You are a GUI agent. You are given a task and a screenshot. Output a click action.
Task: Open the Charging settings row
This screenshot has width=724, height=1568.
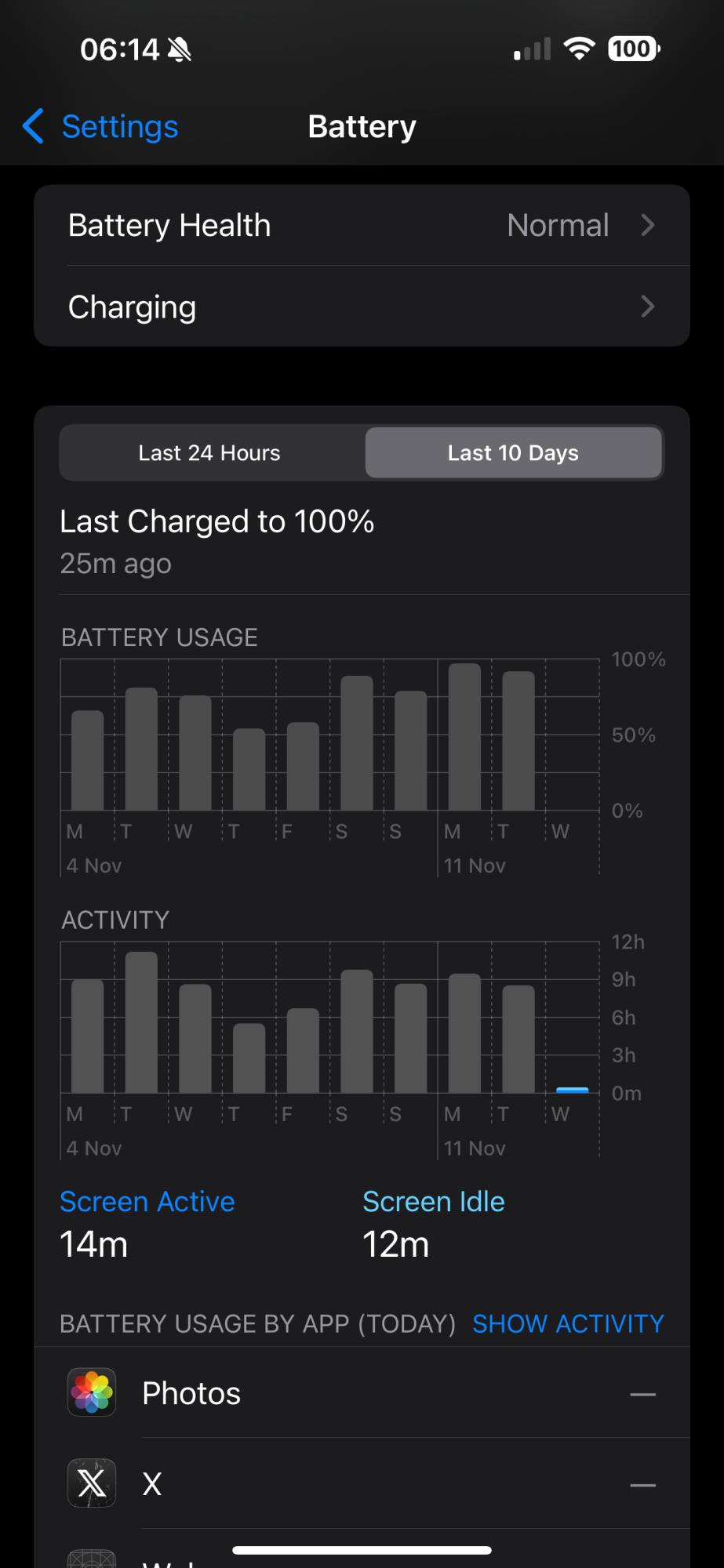362,307
